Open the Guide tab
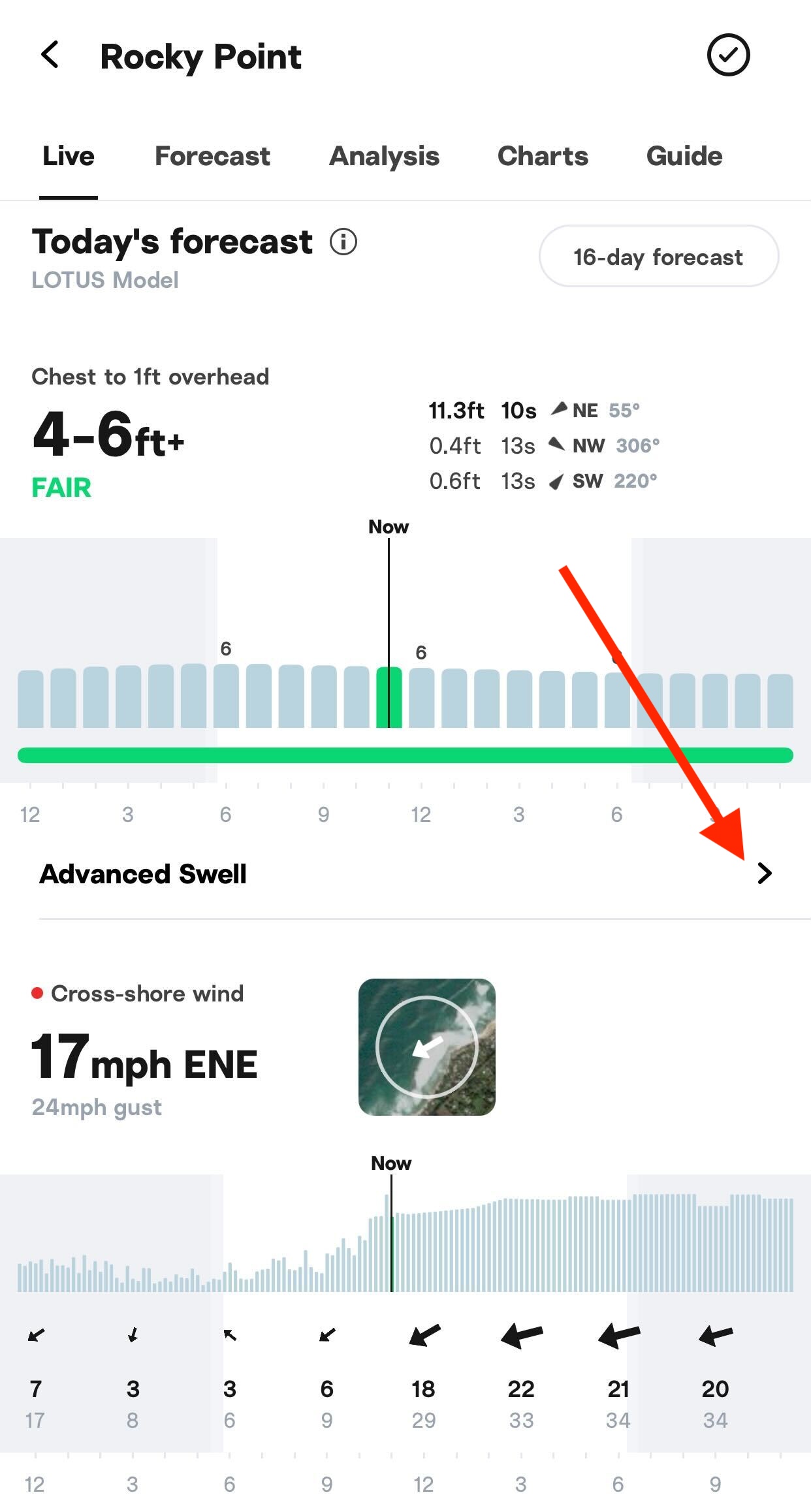Screen dimensions: 811x1512 (x=684, y=157)
